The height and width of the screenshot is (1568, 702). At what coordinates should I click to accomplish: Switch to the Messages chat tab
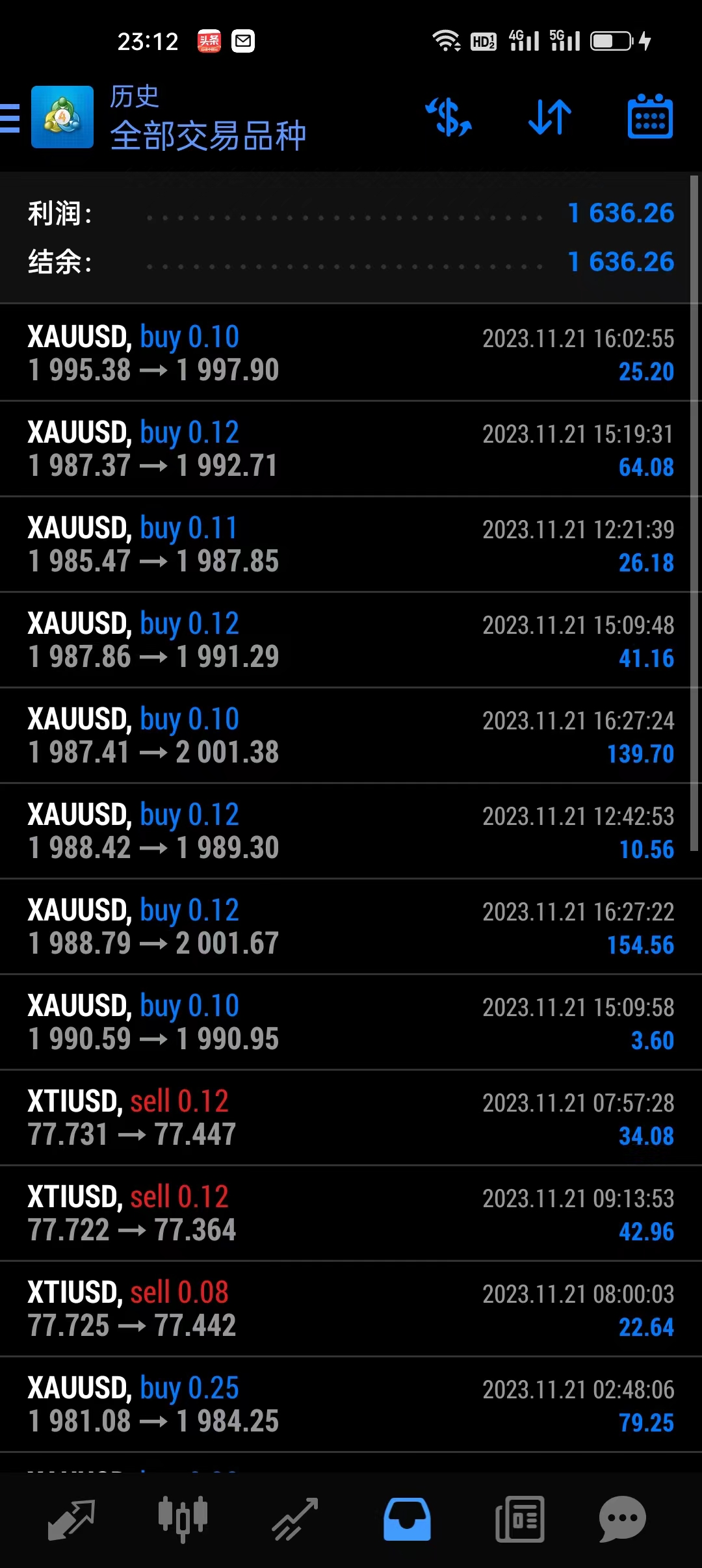[x=622, y=1519]
